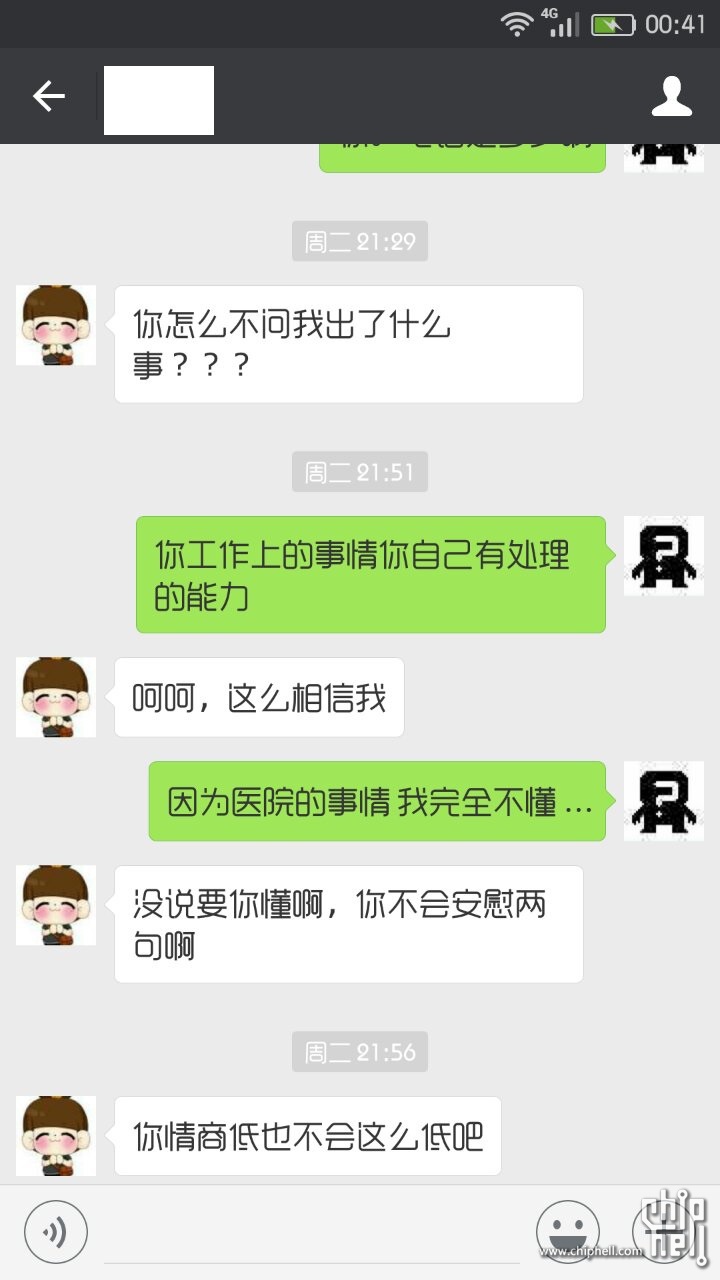
Task: Open the chat info profile icon
Action: tap(671, 97)
